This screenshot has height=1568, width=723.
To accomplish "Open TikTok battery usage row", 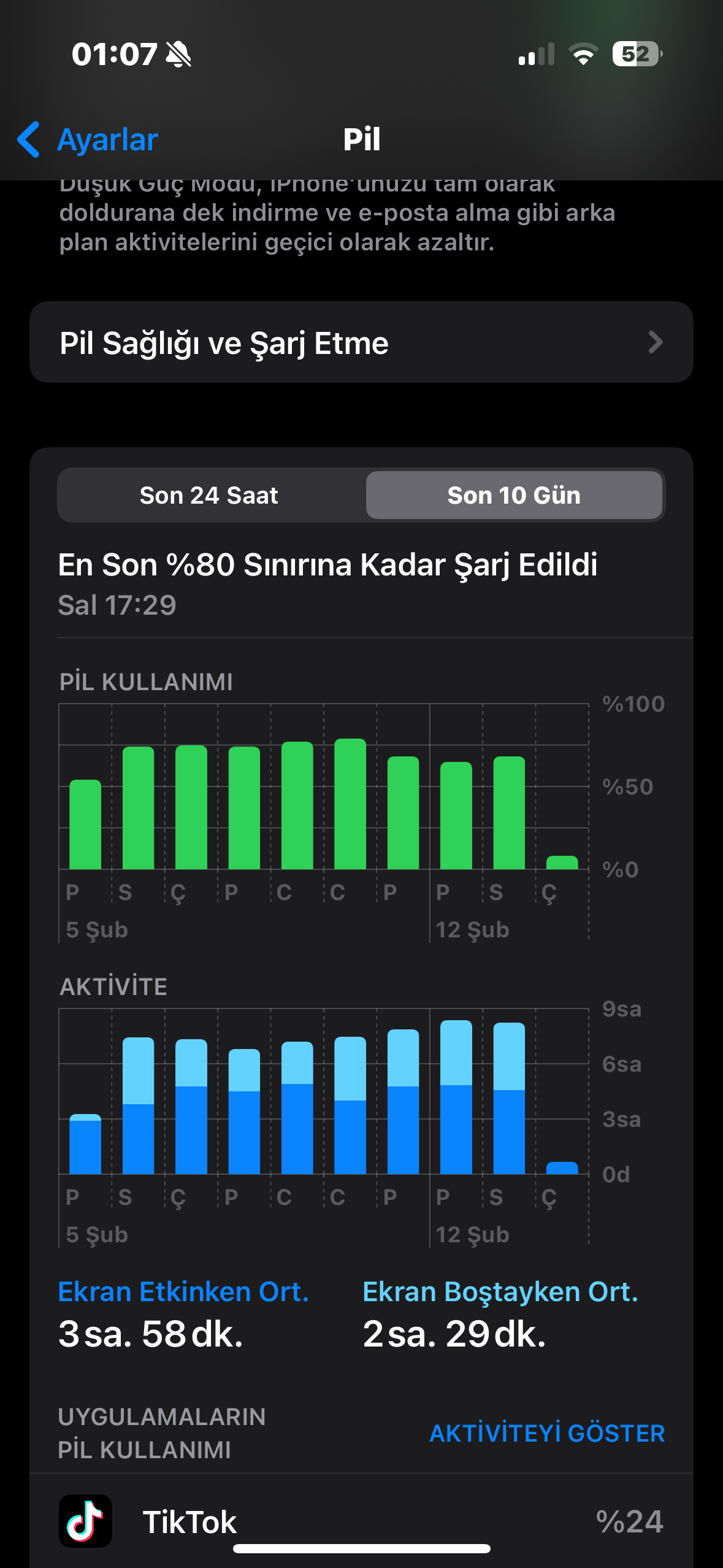I will (361, 1521).
